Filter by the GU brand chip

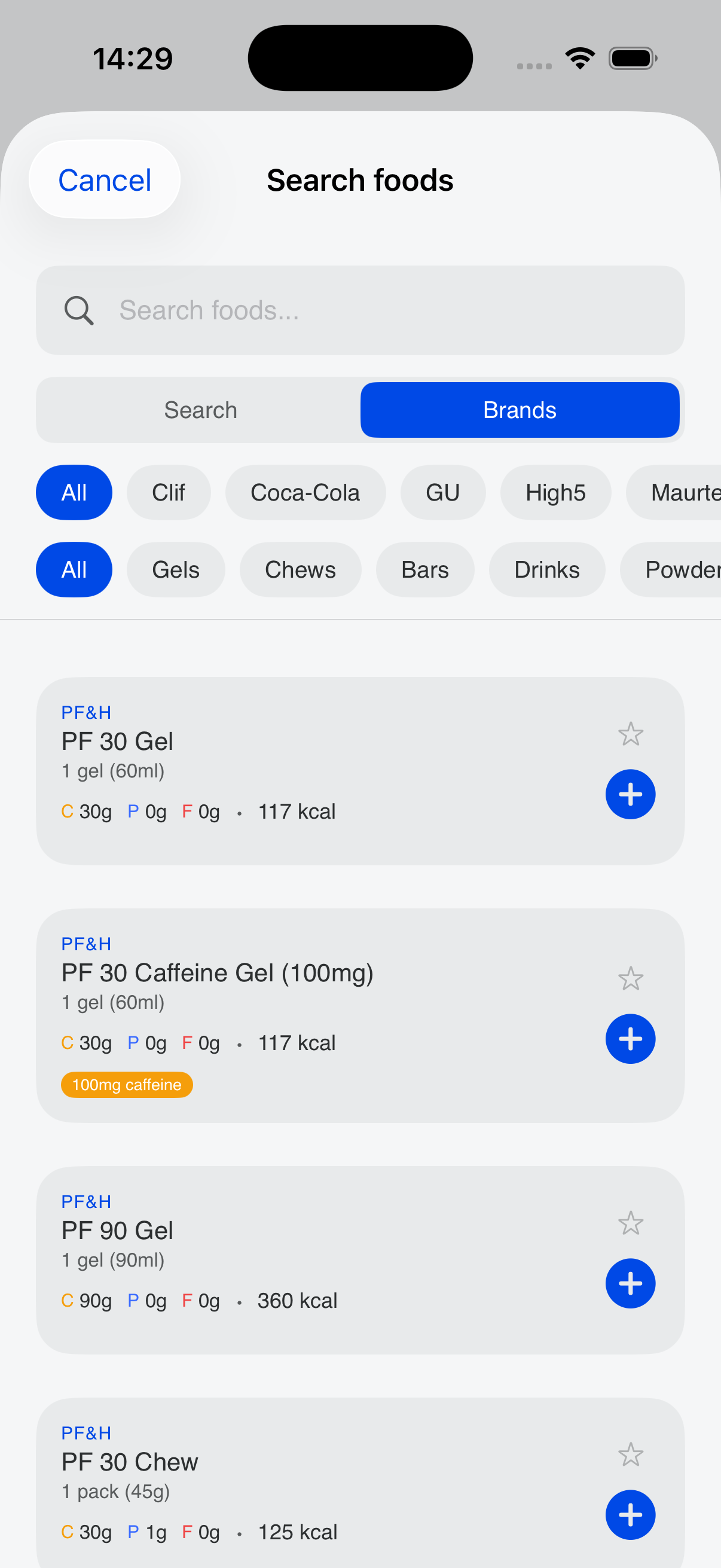coord(443,492)
